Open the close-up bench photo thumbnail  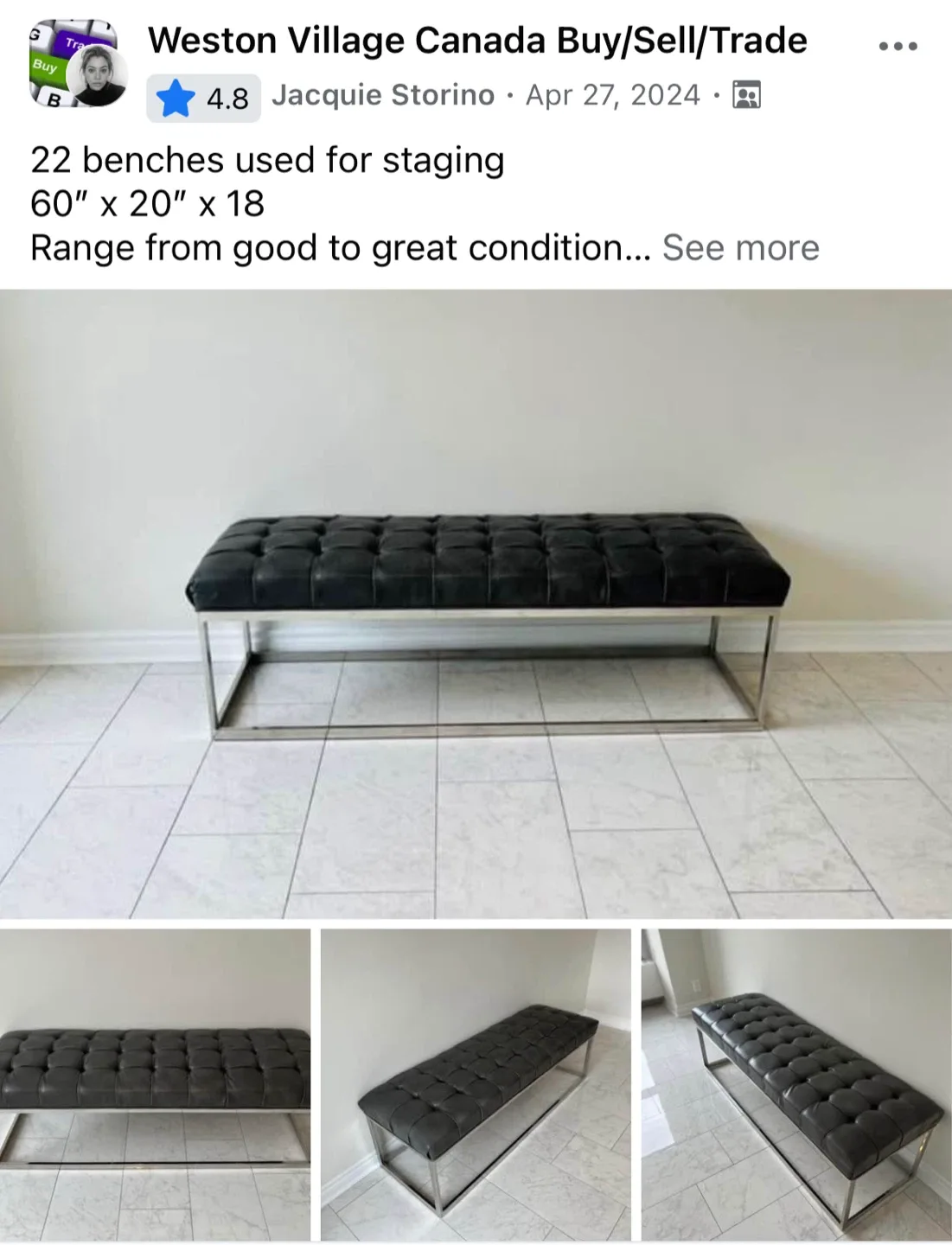point(155,1084)
